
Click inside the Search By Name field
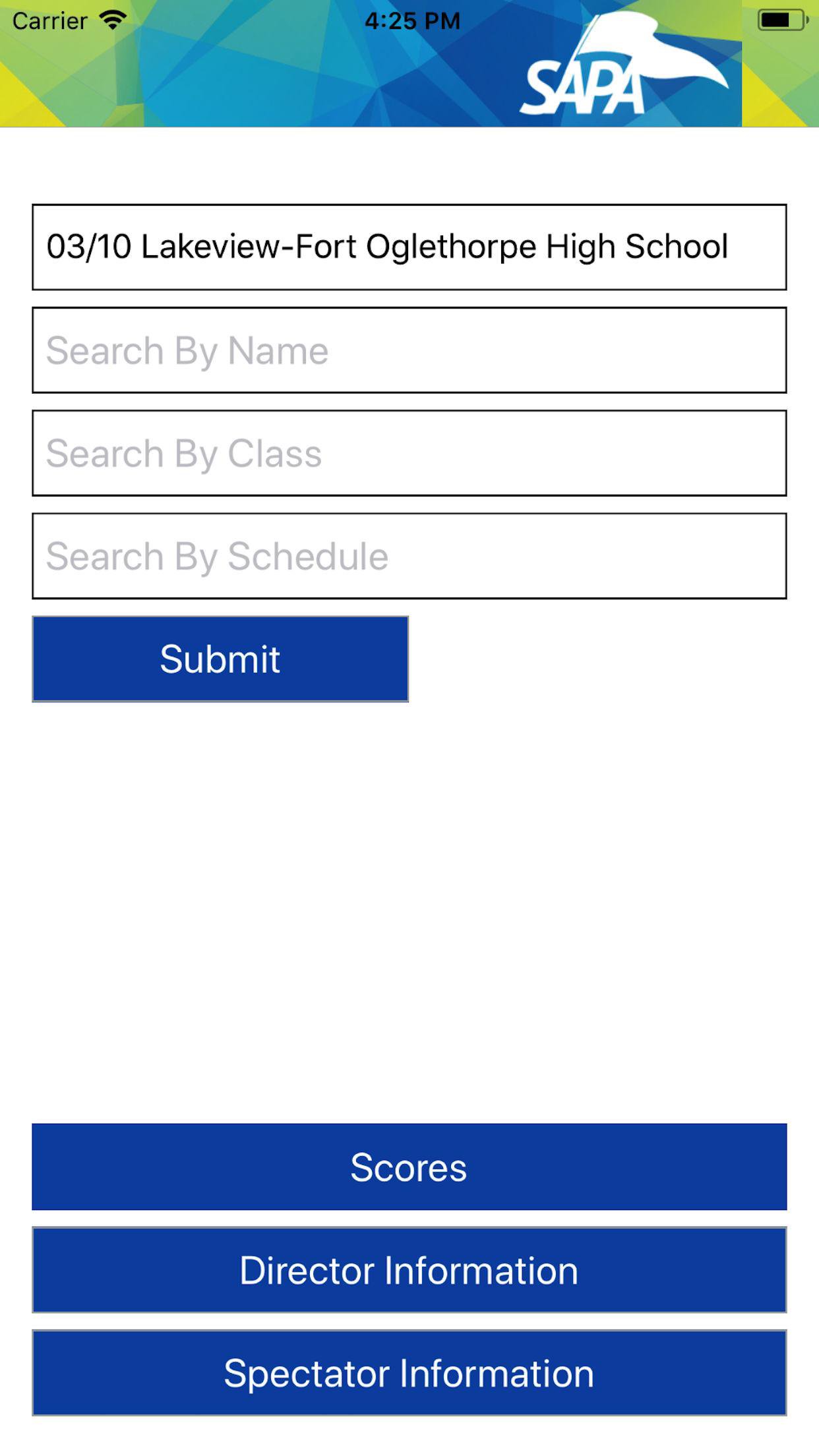(x=409, y=349)
